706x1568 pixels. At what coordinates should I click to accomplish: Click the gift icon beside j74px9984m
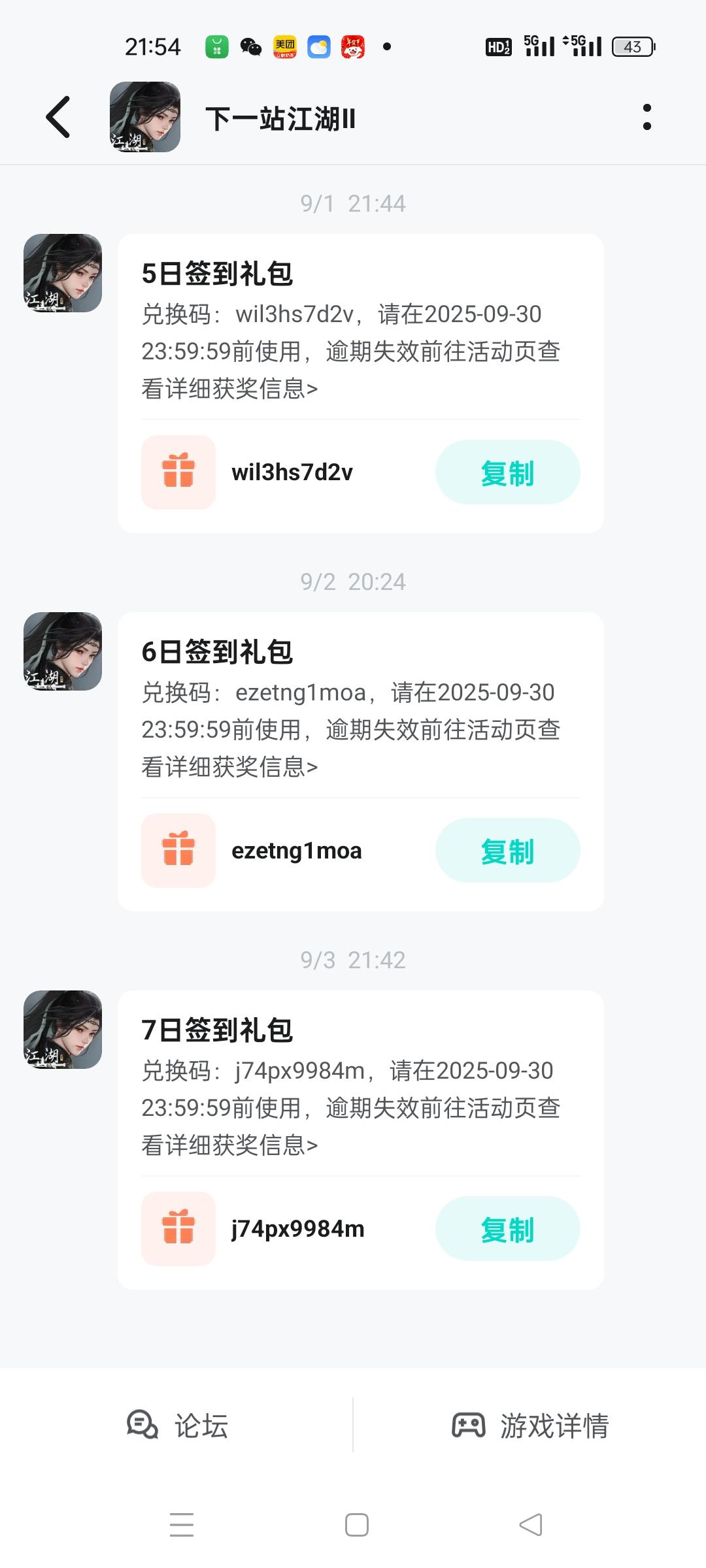tap(178, 1228)
